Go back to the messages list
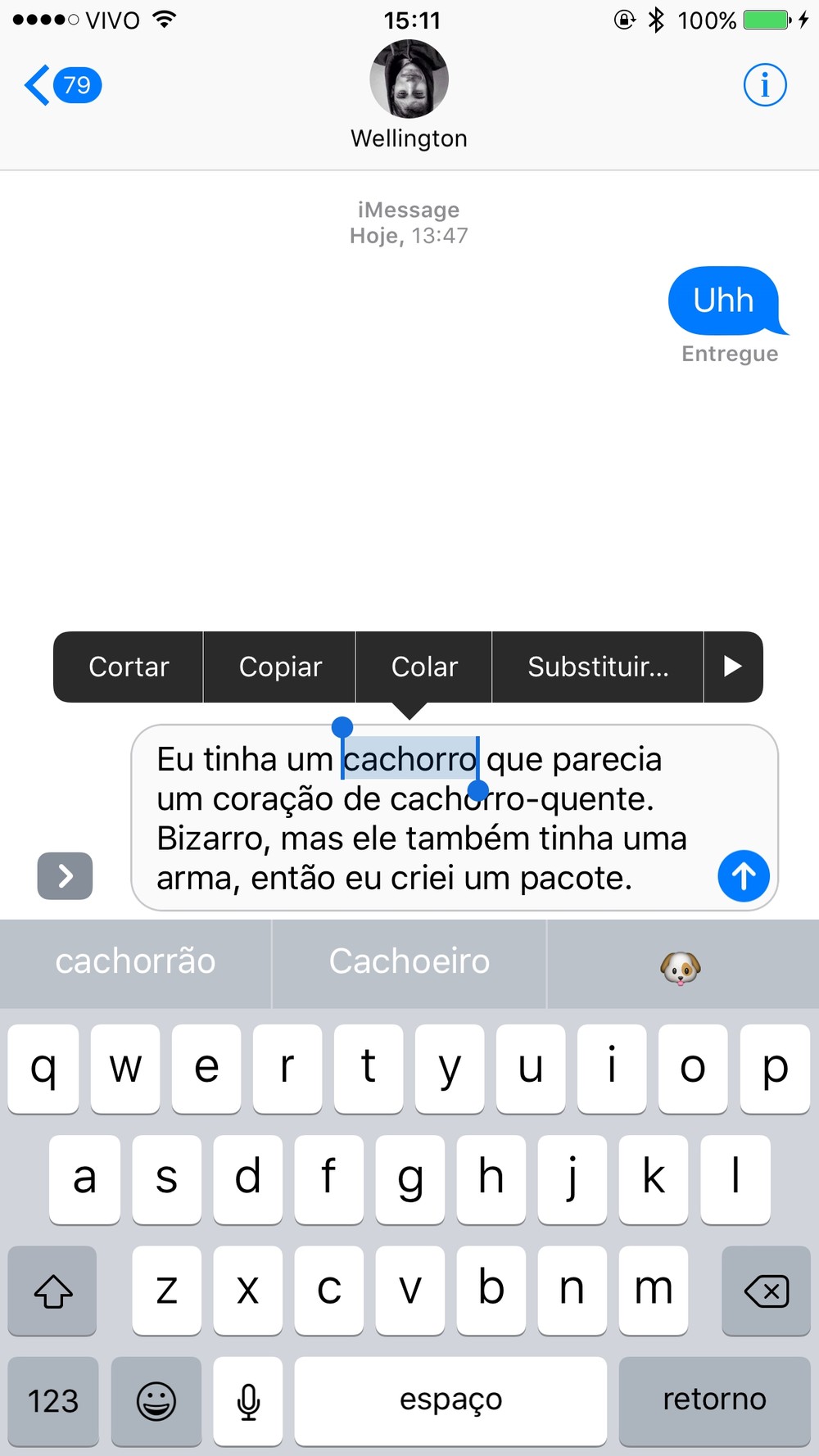 coord(62,85)
